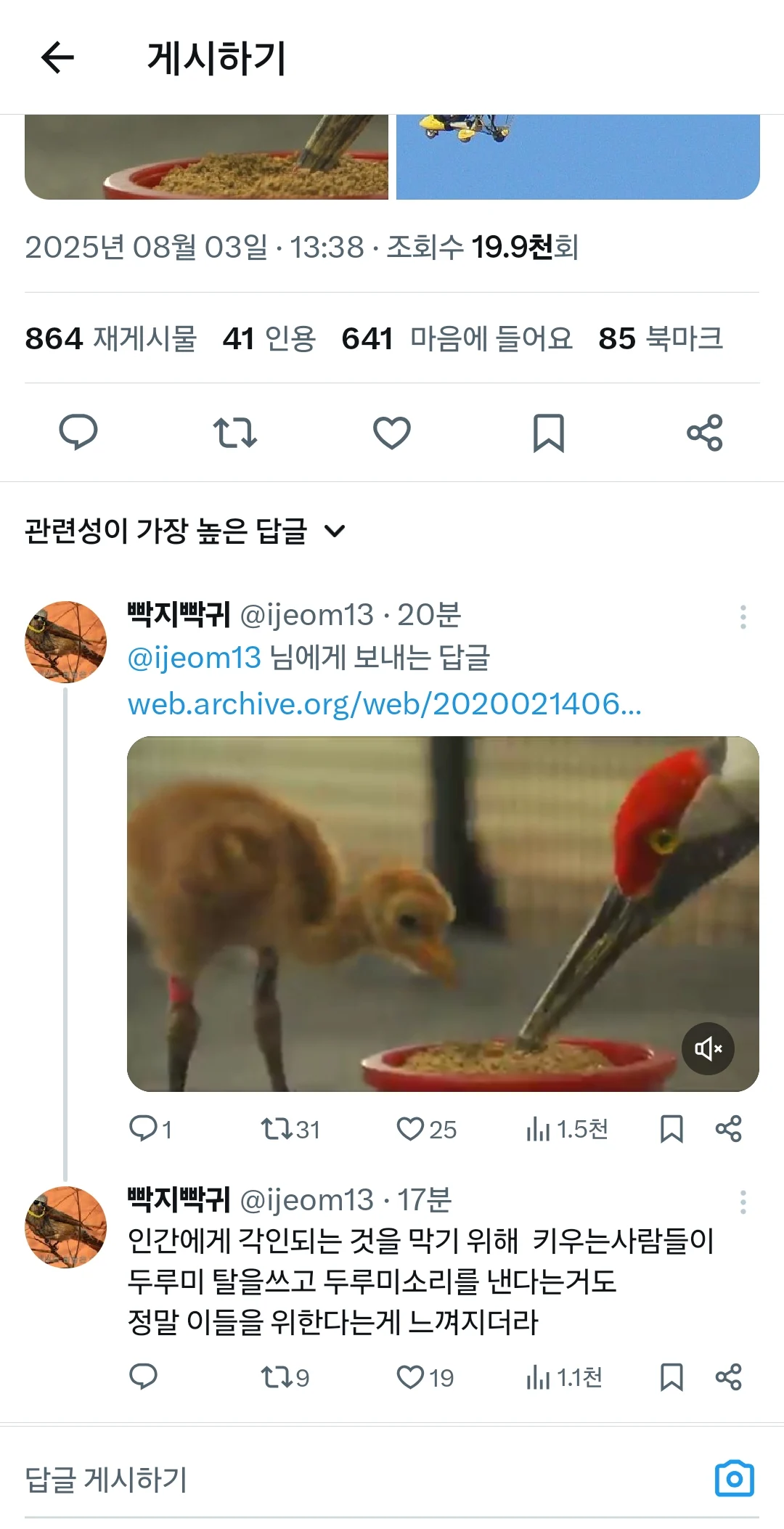View the 41 인용 quotes list

[269, 338]
